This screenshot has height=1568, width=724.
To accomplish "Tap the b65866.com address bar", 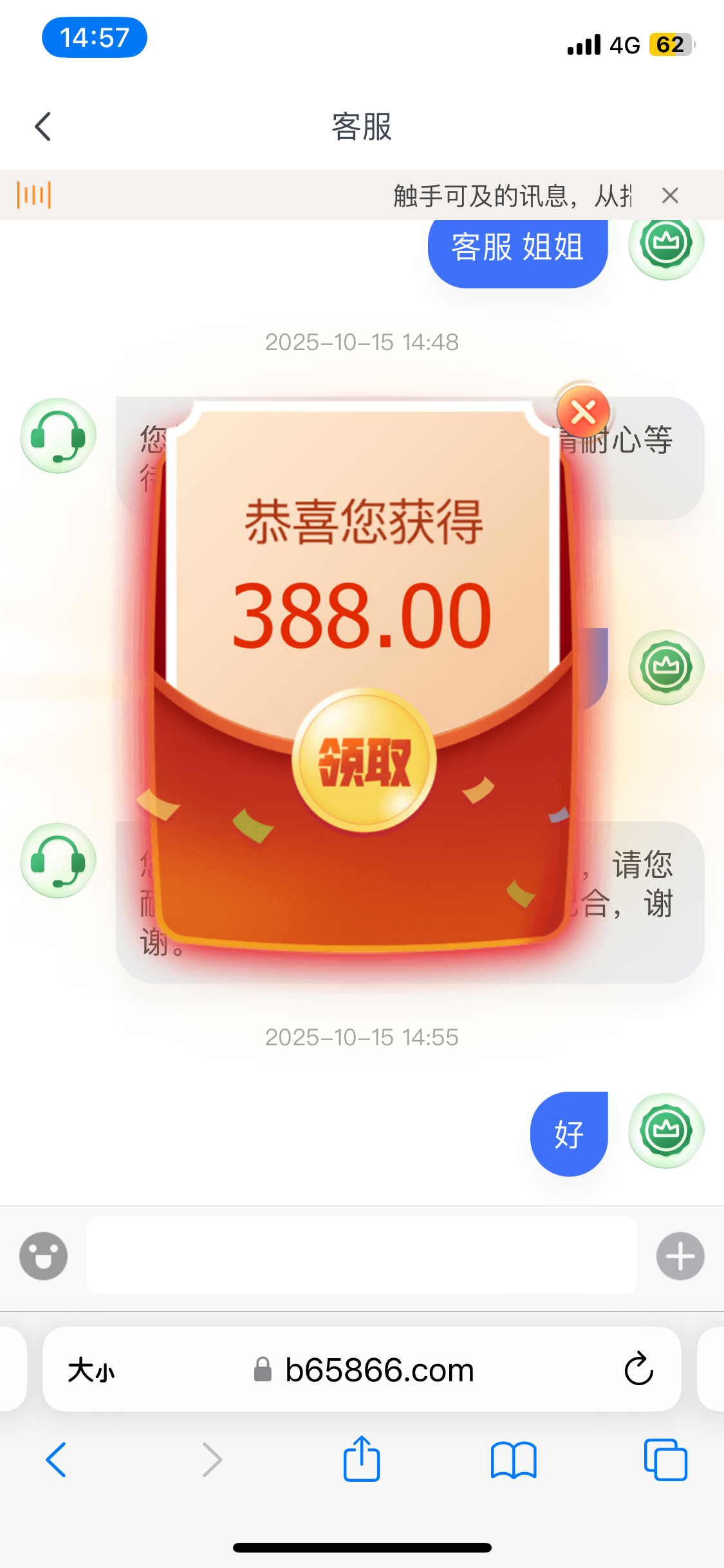I will tap(380, 1370).
